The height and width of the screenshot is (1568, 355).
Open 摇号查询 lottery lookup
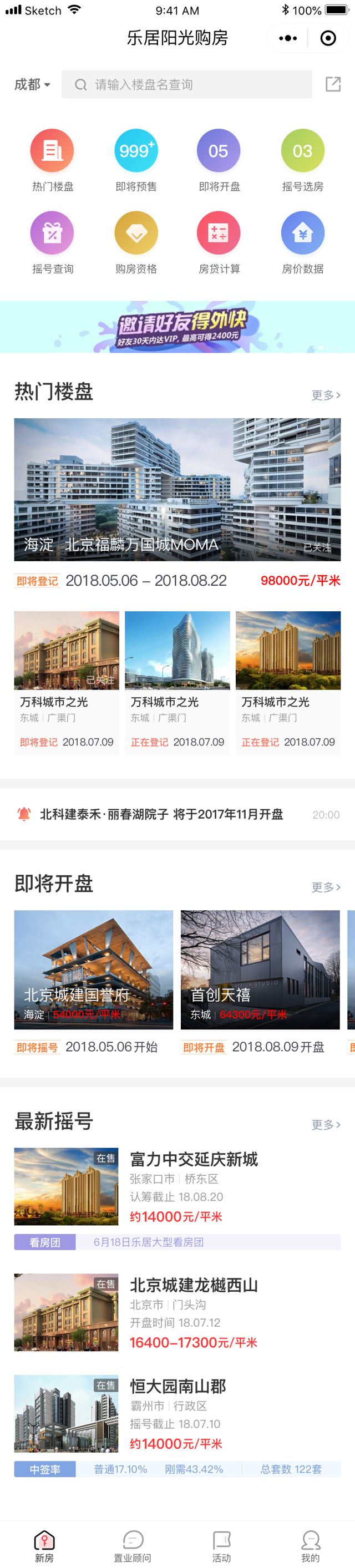[52, 233]
